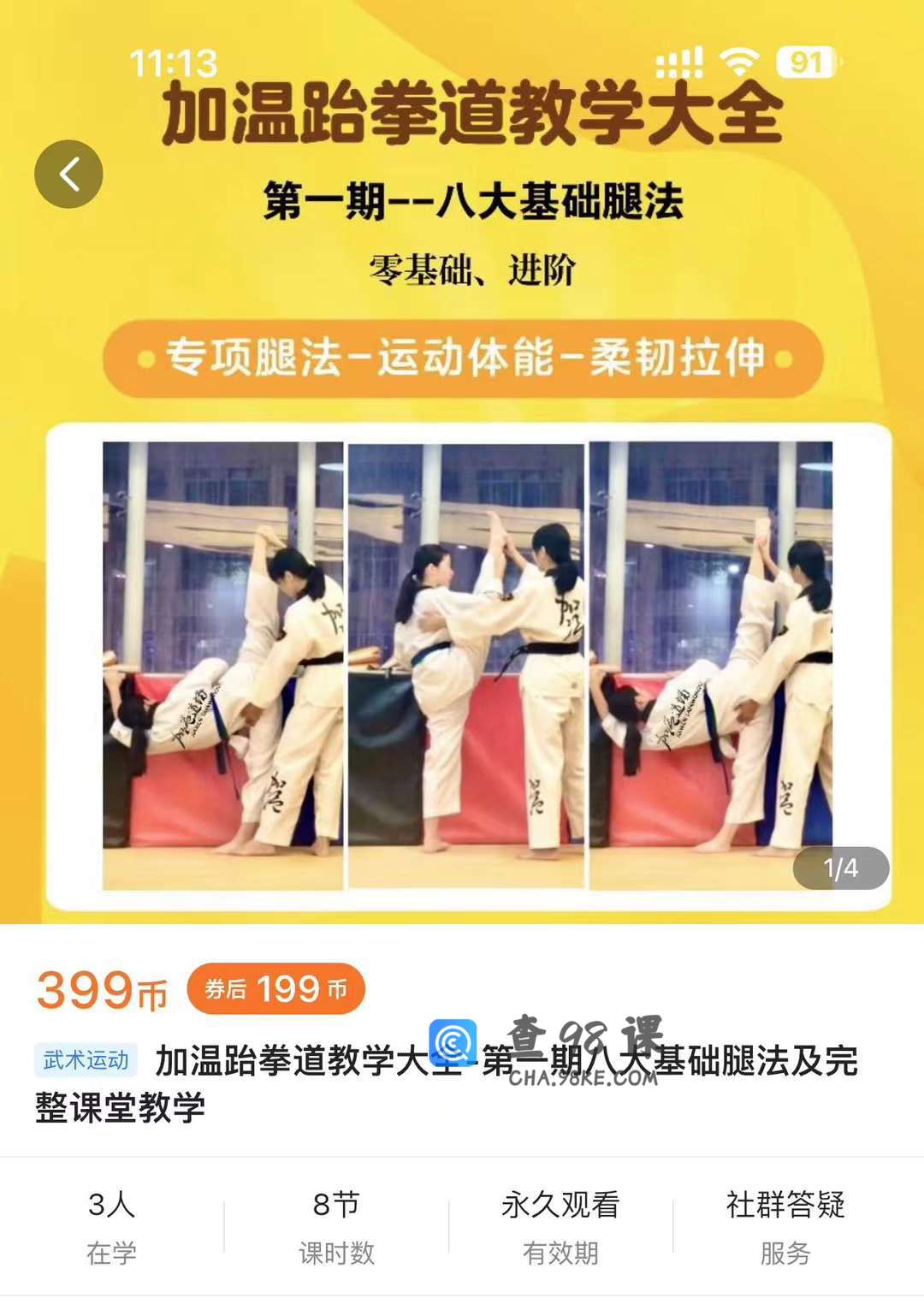Open the 武术运动 category tag
This screenshot has width=924, height=1316.
[x=86, y=1060]
